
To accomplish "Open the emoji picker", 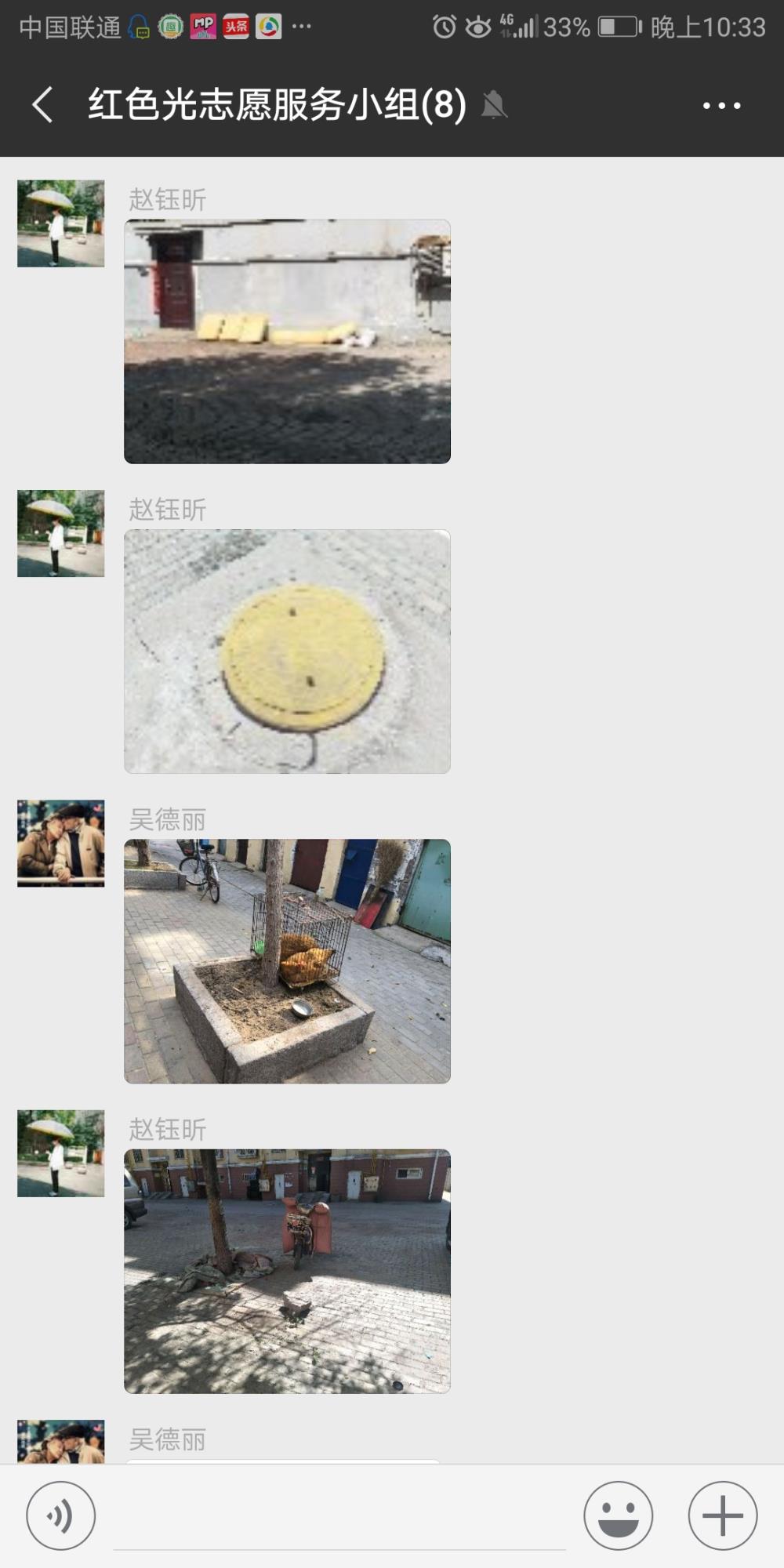I will pyautogui.click(x=618, y=1515).
